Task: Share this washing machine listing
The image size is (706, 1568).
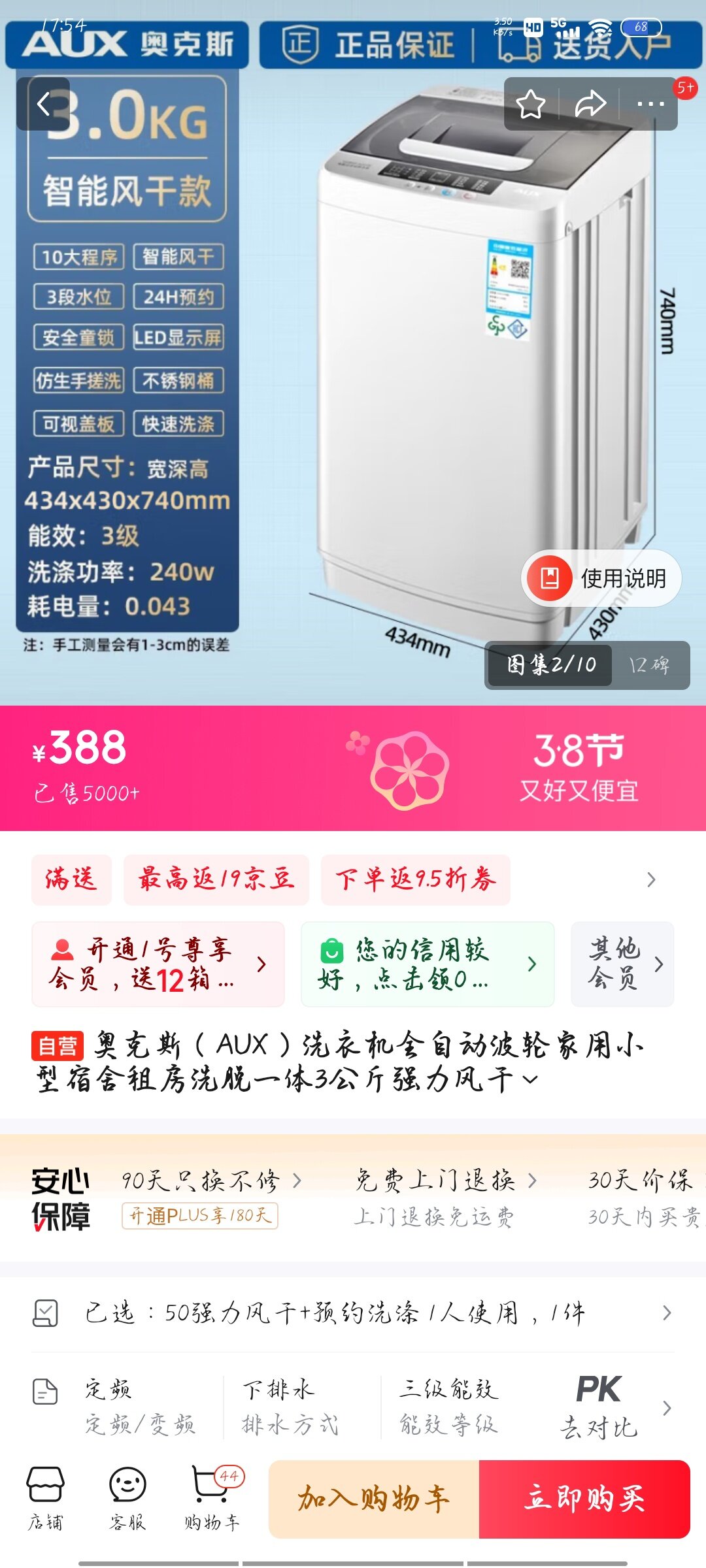Action: click(x=590, y=104)
